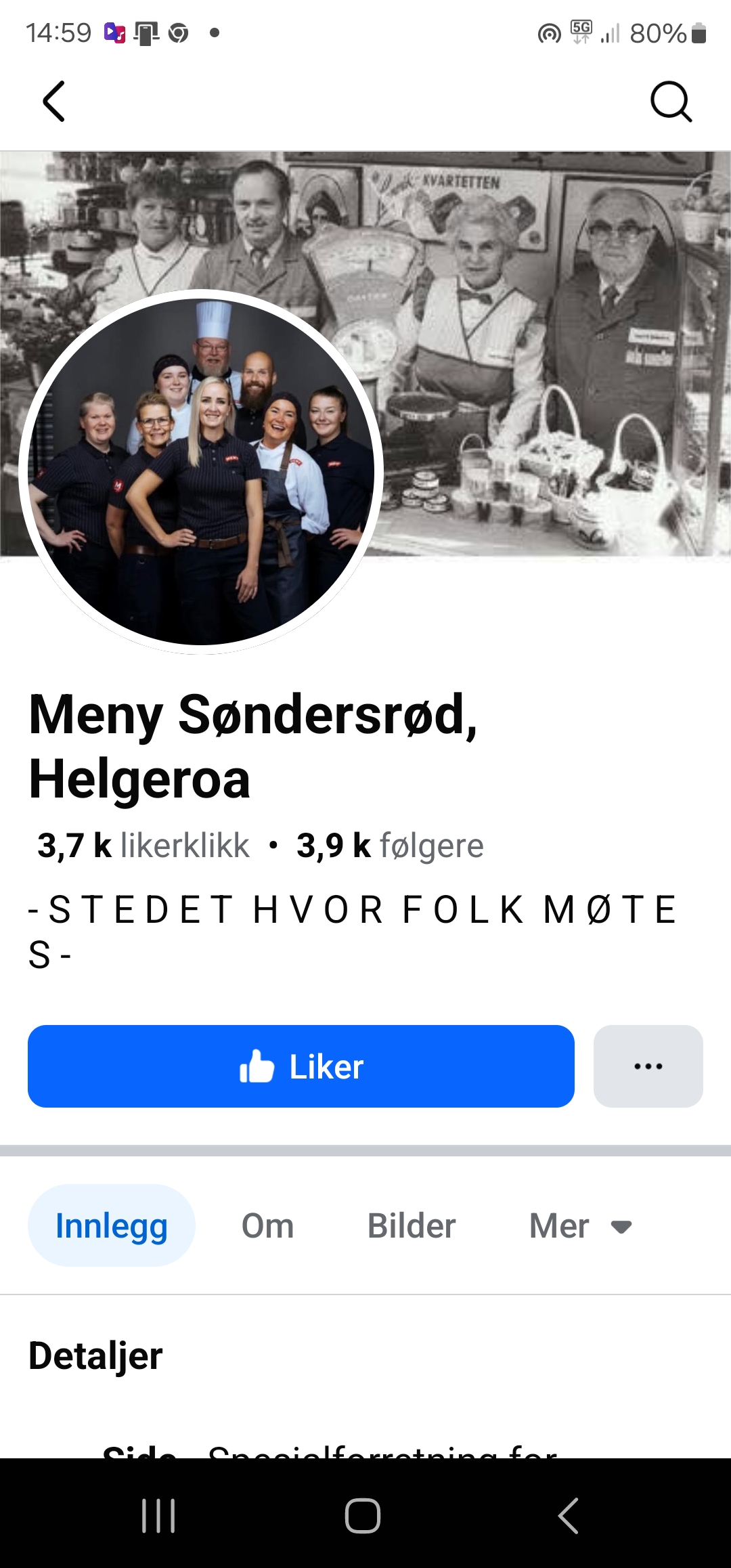Screen dimensions: 731x1568
Task: Open the three-dot more options button
Action: 648,1066
